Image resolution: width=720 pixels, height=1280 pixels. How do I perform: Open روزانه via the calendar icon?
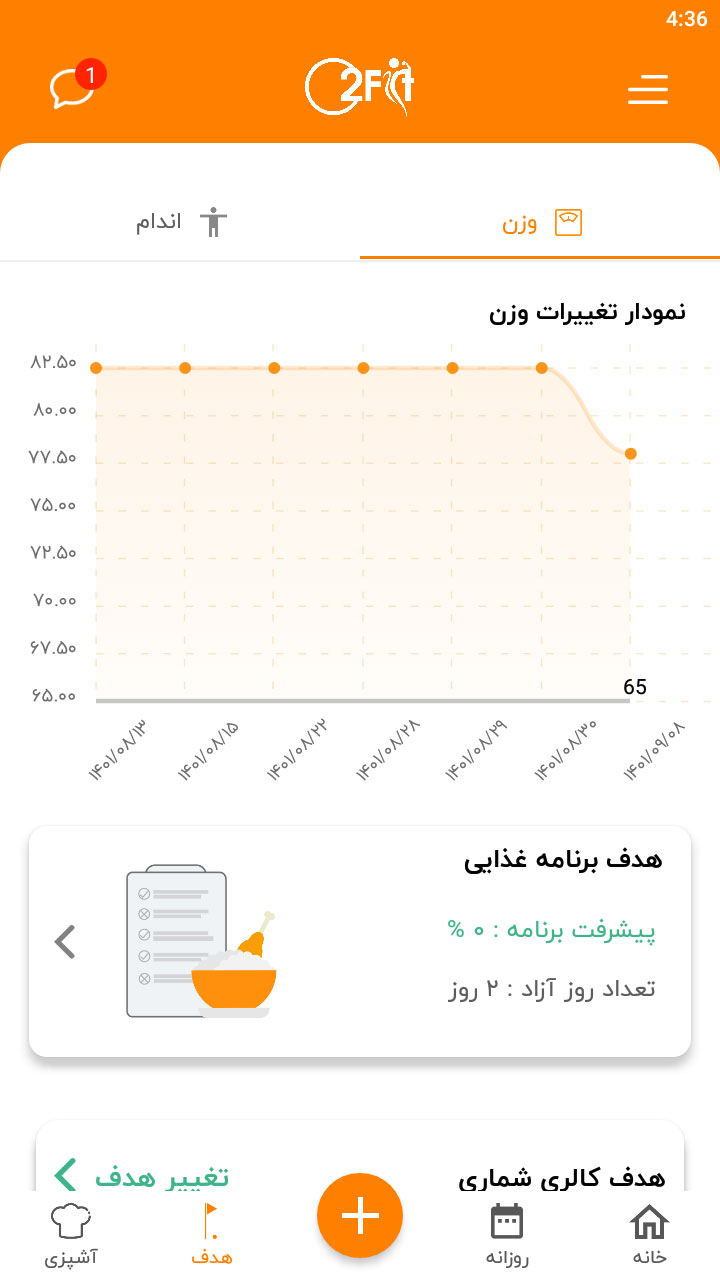coord(506,1218)
